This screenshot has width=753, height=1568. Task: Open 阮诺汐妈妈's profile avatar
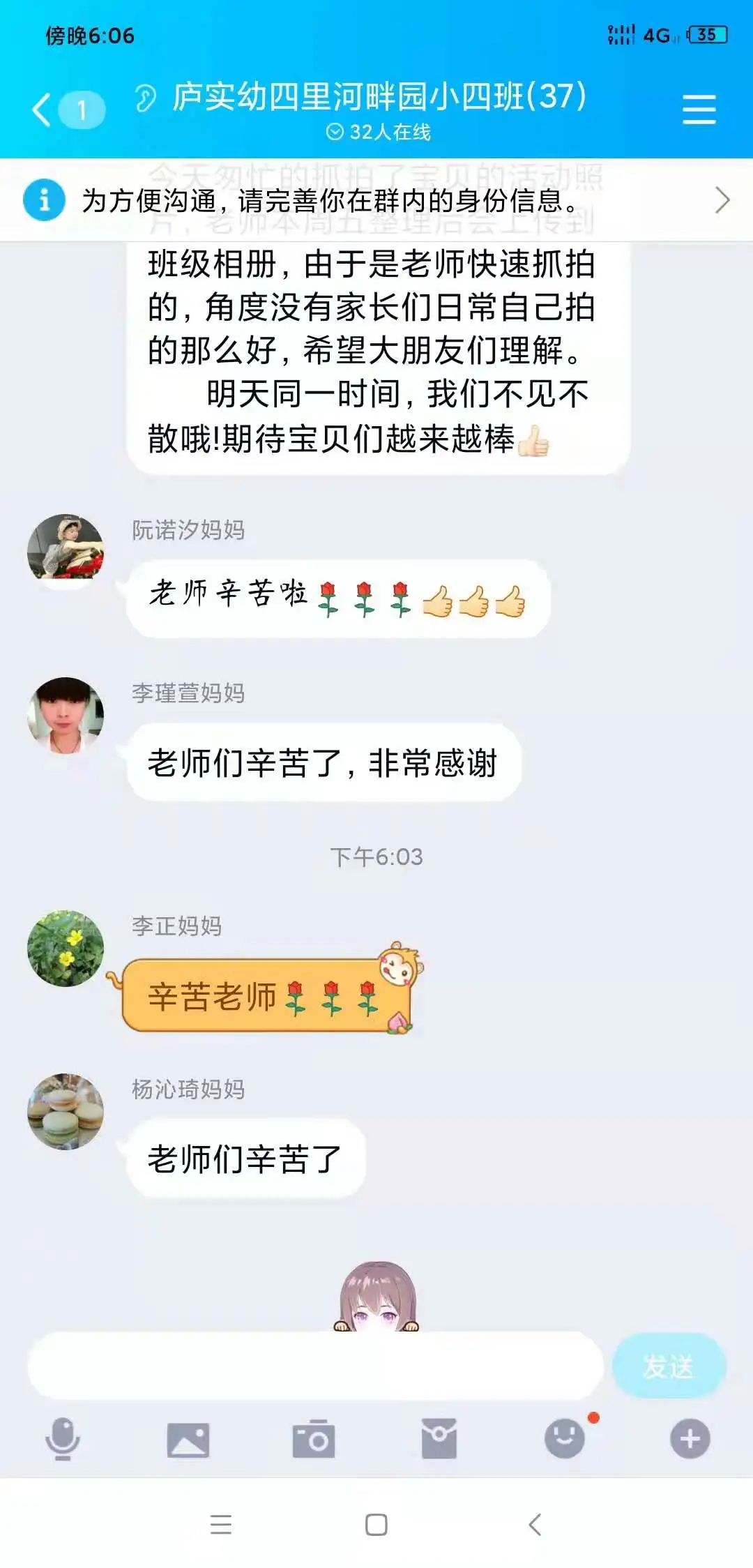[65, 548]
